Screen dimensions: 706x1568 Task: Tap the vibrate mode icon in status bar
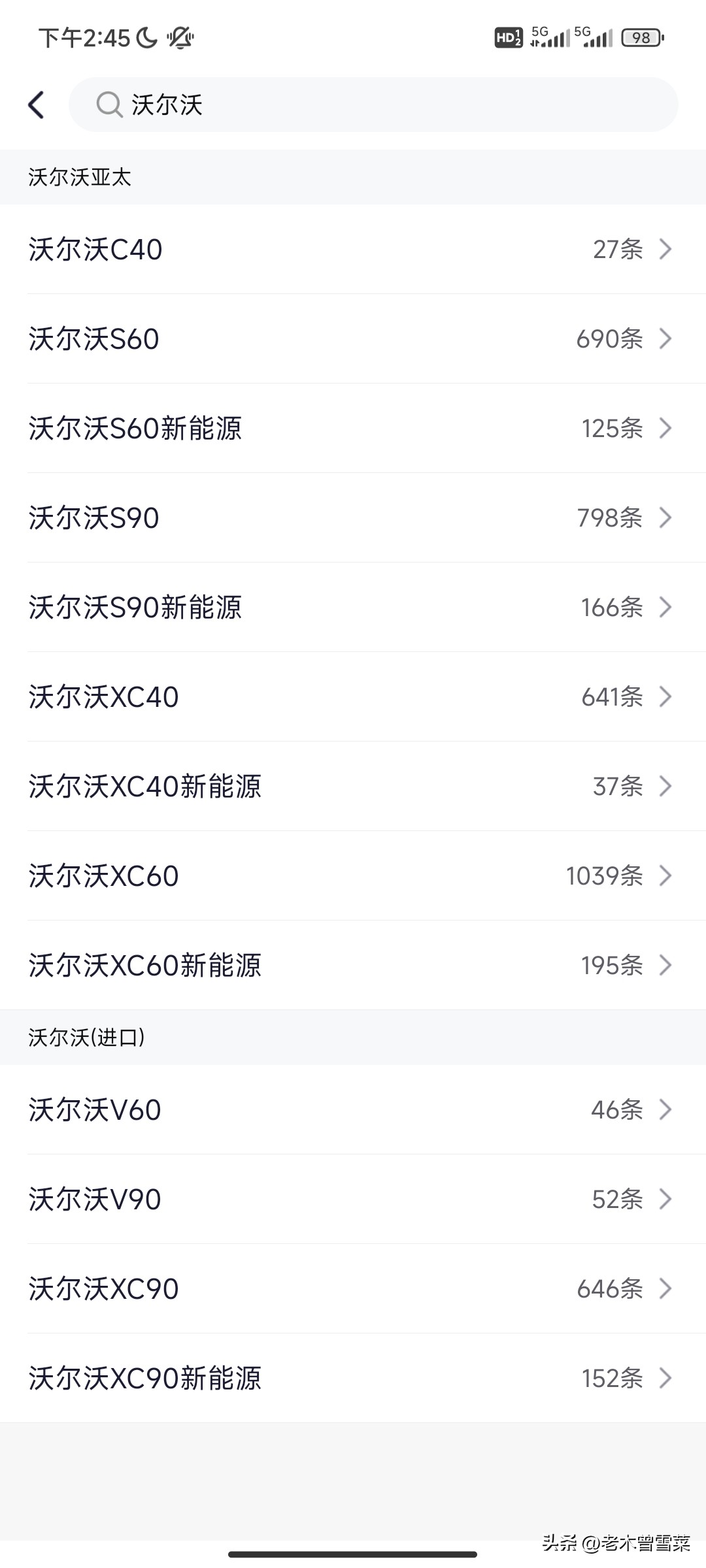coord(180,38)
